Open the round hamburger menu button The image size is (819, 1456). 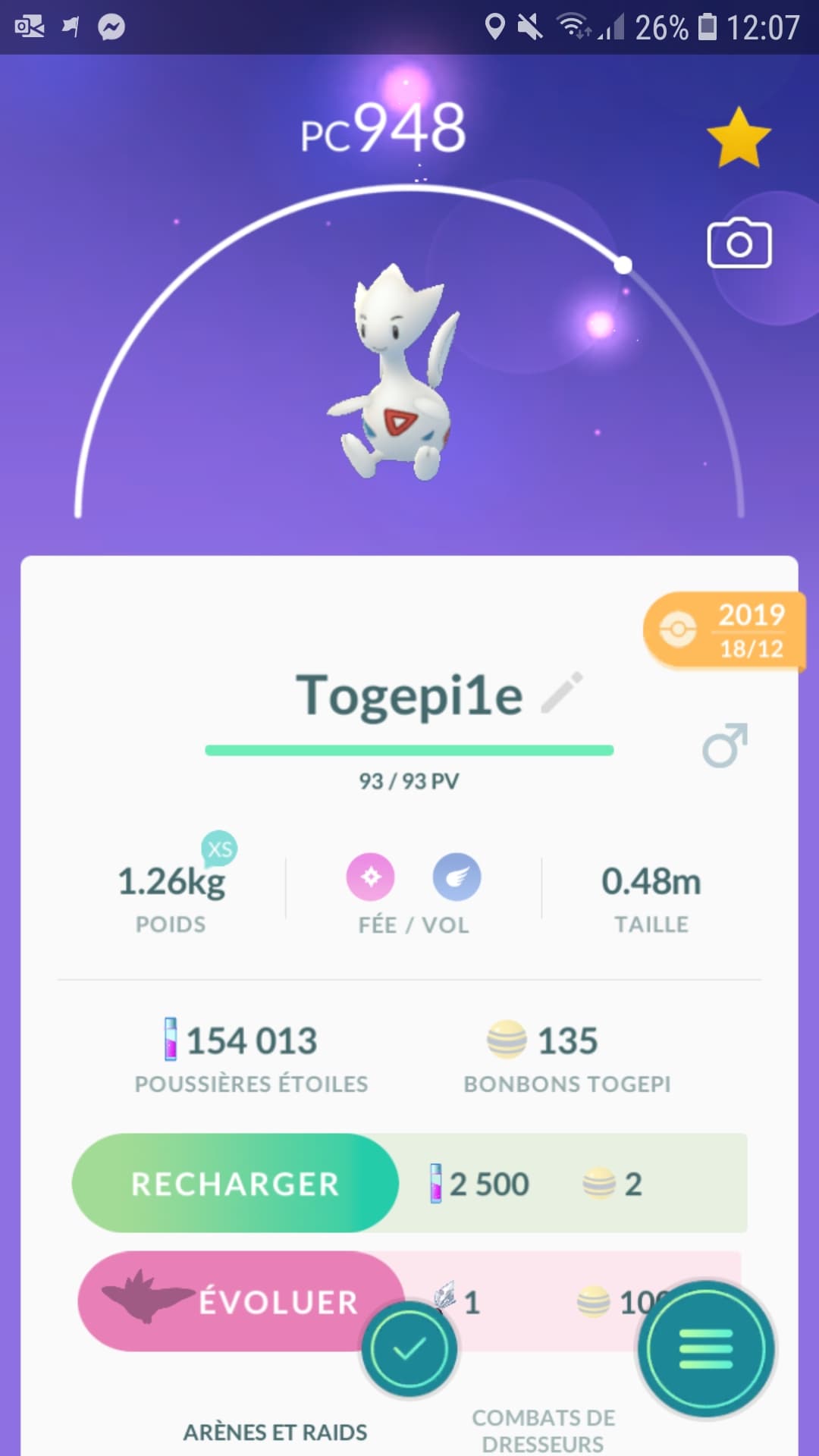click(x=706, y=1349)
